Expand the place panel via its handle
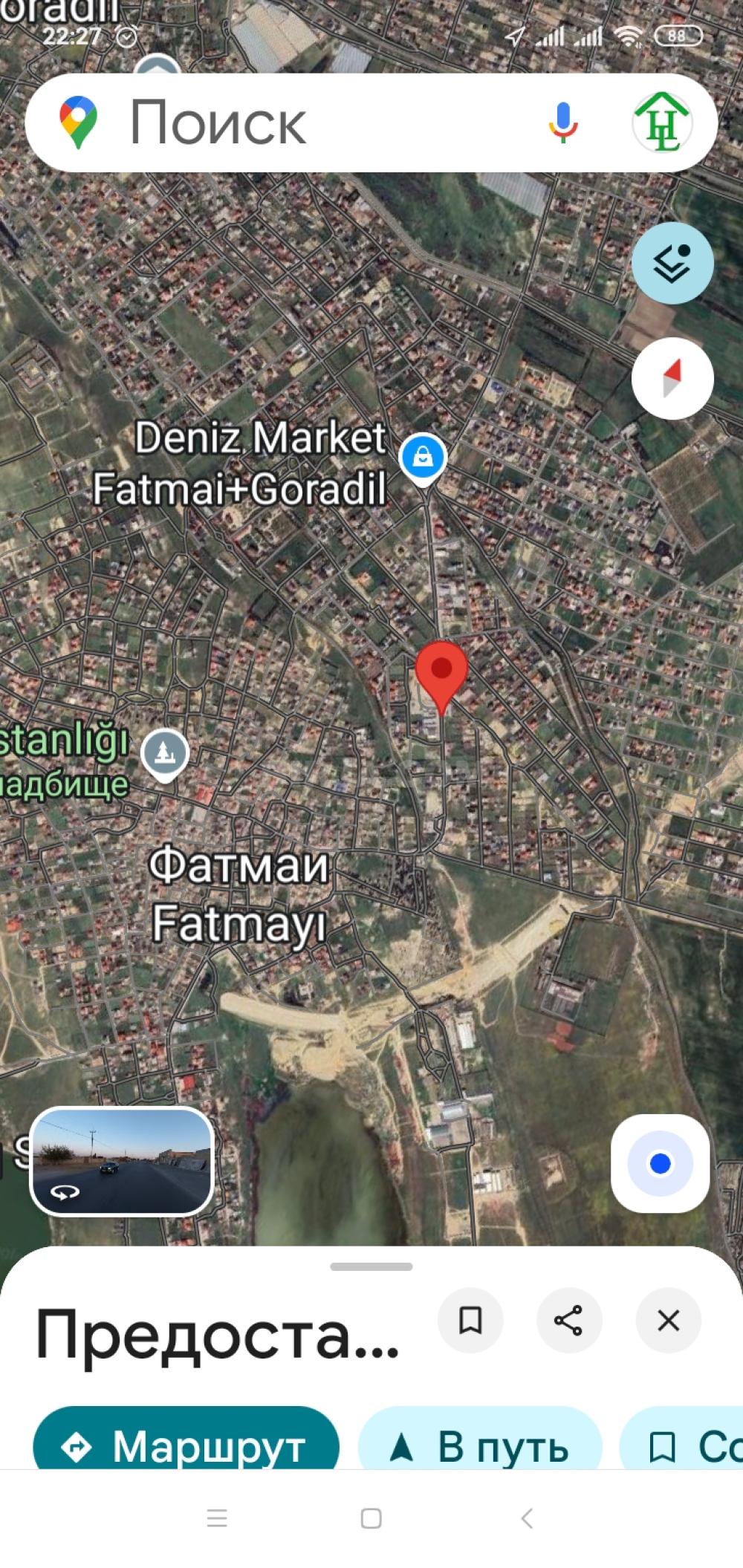The width and height of the screenshot is (743, 1568). point(371,1266)
